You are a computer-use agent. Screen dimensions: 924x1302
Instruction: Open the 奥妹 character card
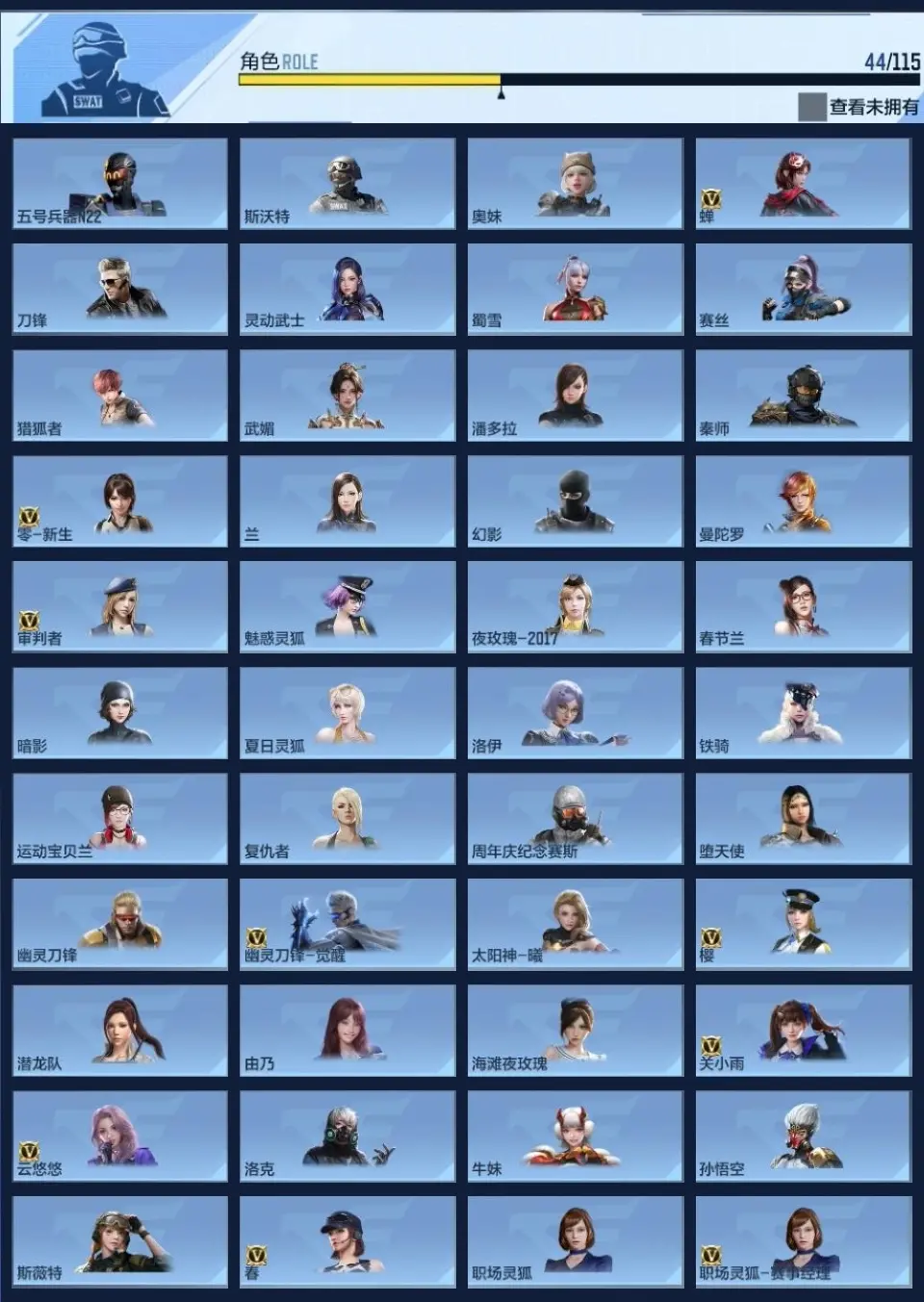pyautogui.click(x=576, y=184)
